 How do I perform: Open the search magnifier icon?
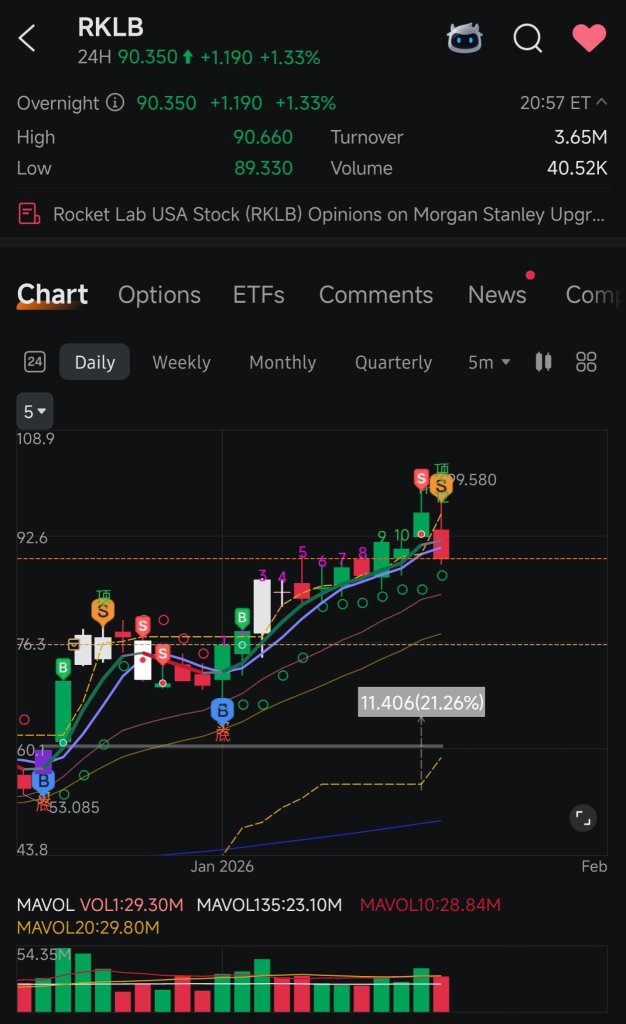pyautogui.click(x=527, y=38)
